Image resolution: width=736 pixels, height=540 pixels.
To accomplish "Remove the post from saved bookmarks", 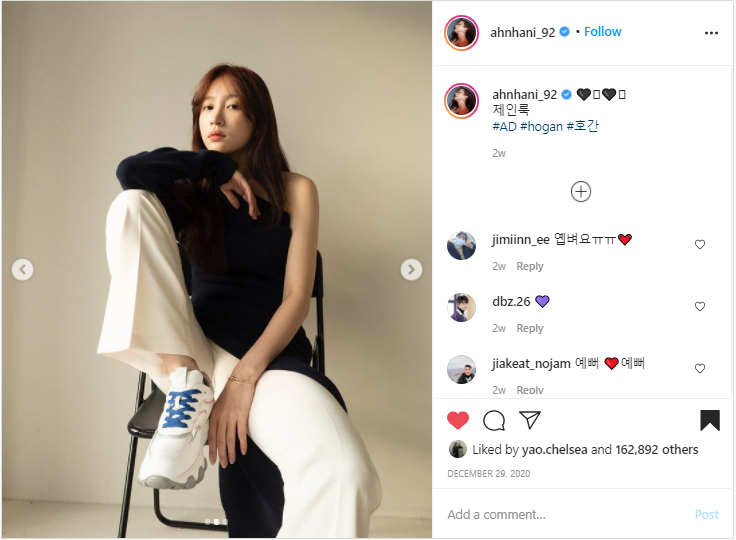I will 710,420.
